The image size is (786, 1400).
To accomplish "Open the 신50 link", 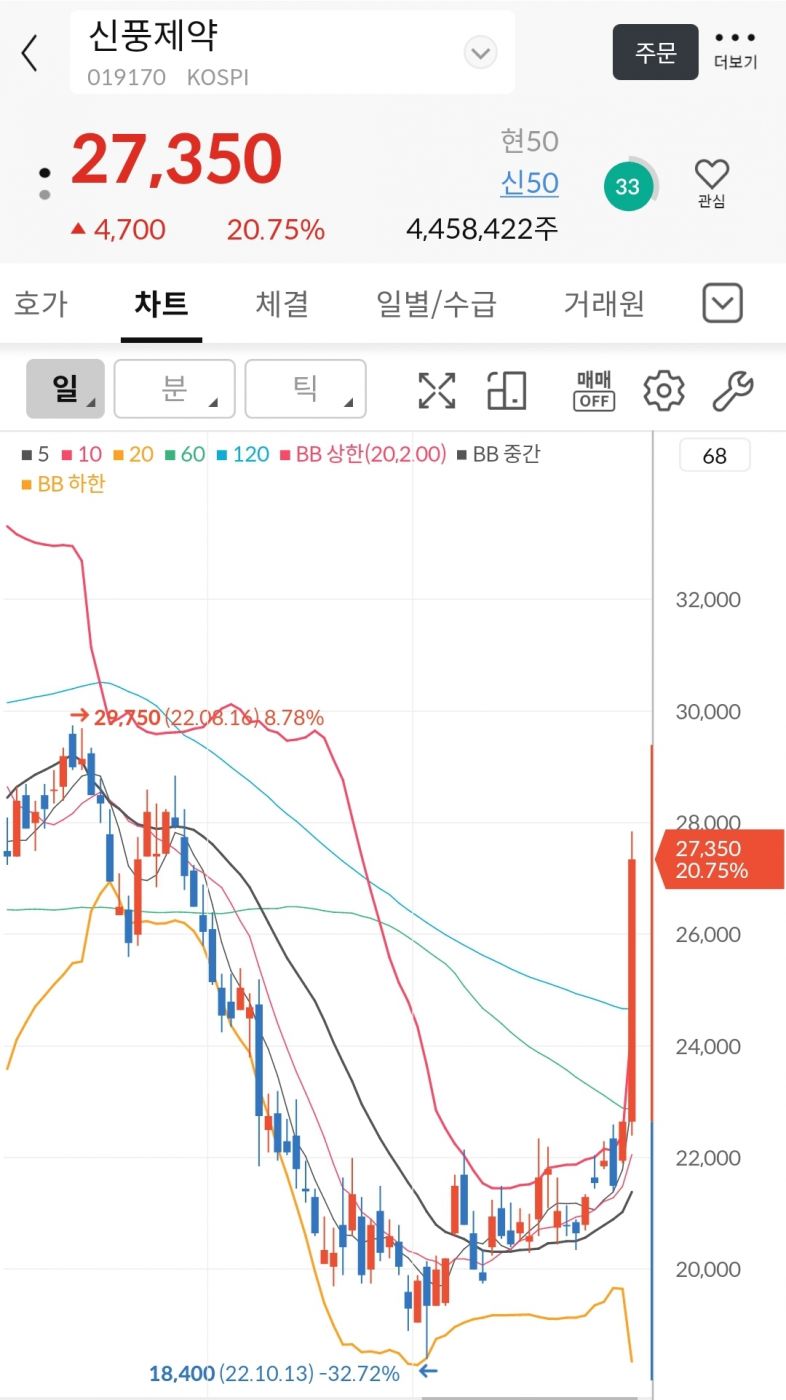I will tap(529, 183).
